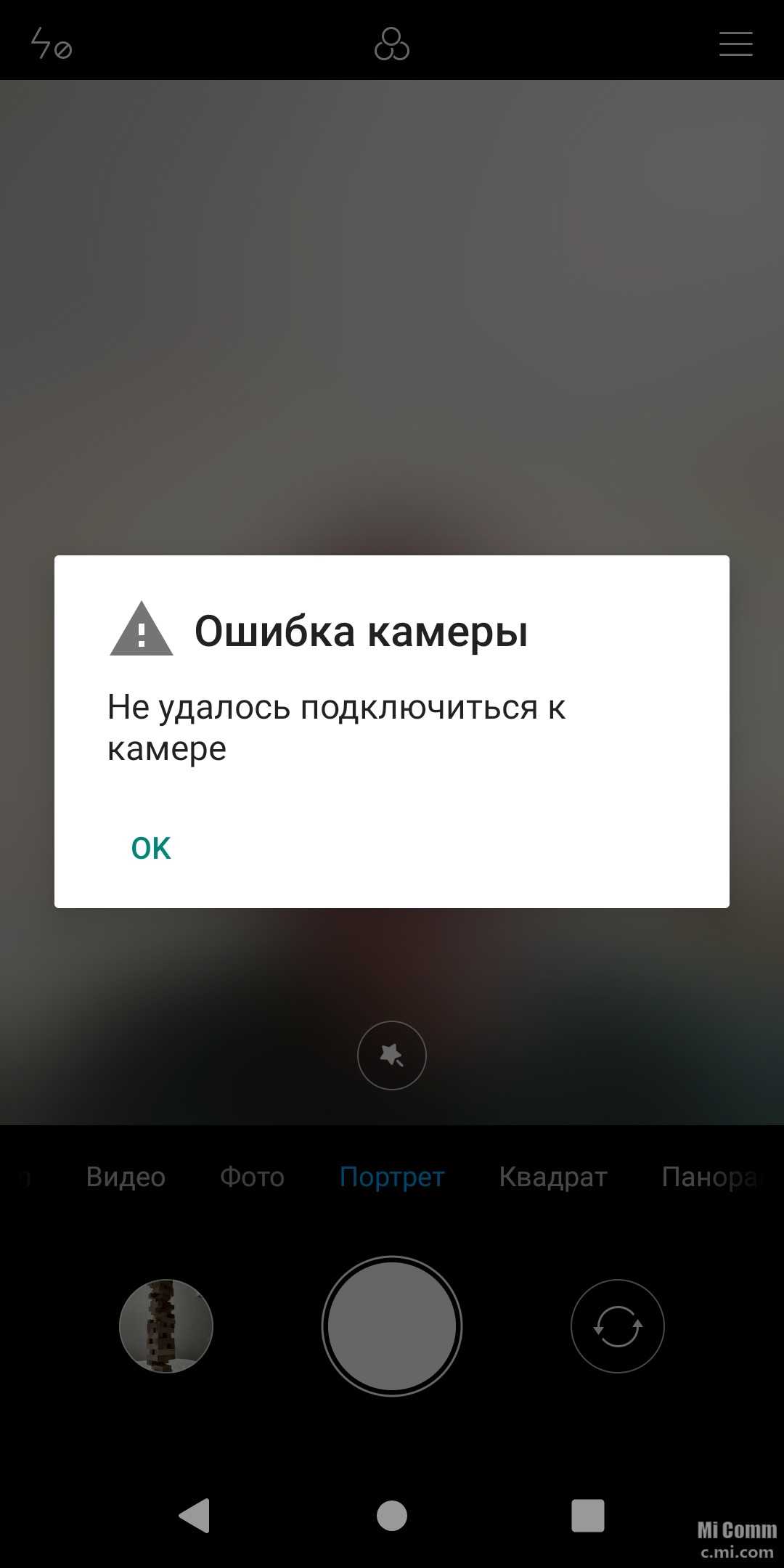Flip between front and rear camera
Viewport: 784px width, 1568px height.
618,1326
